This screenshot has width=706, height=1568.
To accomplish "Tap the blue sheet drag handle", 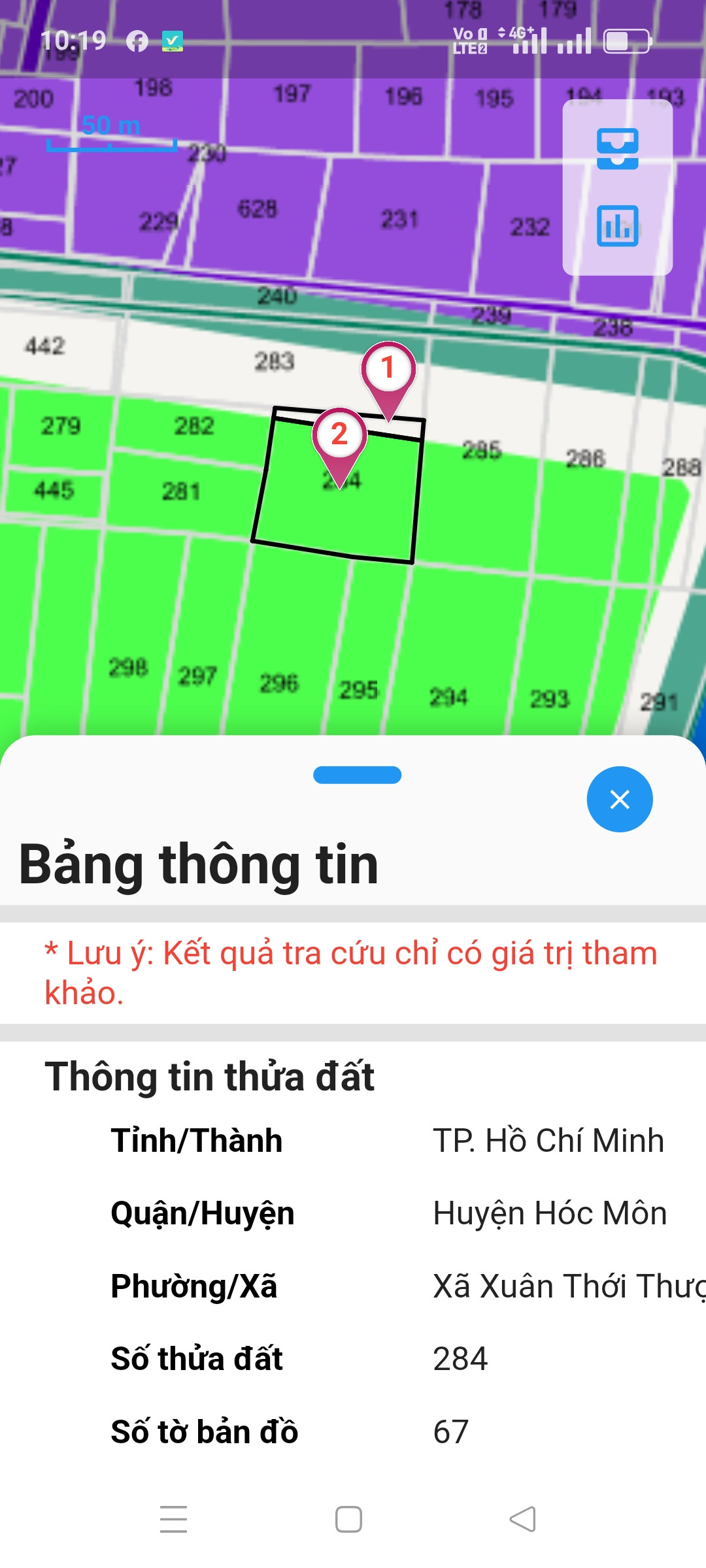I will (x=357, y=775).
